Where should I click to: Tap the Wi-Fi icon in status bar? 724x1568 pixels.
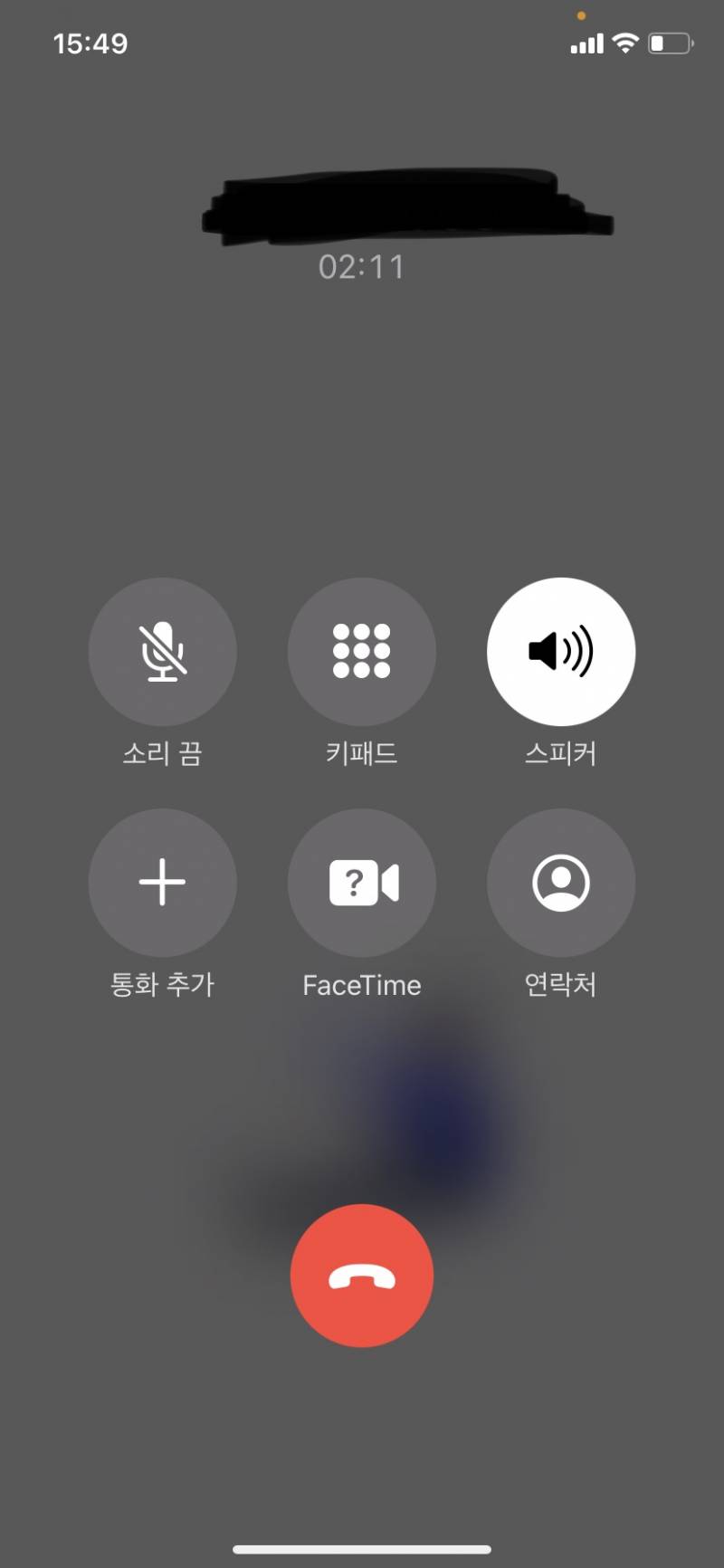click(623, 42)
